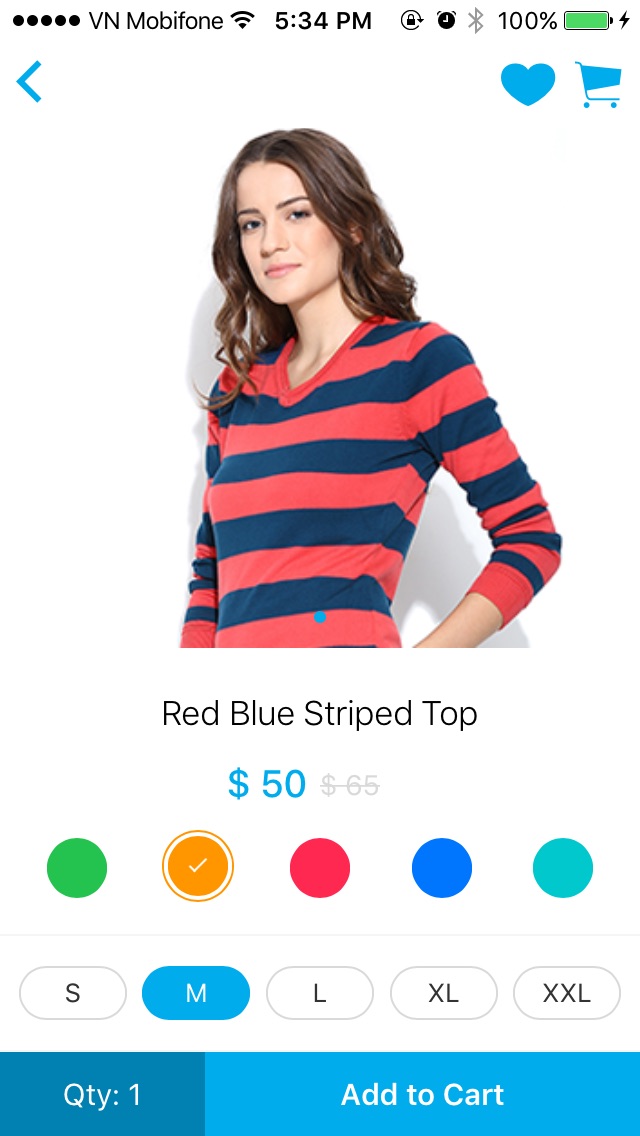The height and width of the screenshot is (1136, 640).
Task: Select the green color swatch
Action: [x=76, y=867]
